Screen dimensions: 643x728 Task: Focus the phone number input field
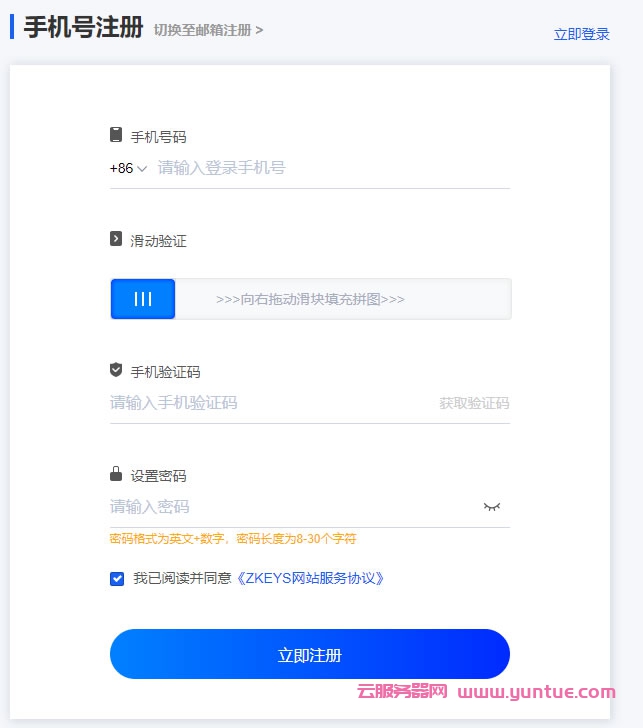click(330, 168)
